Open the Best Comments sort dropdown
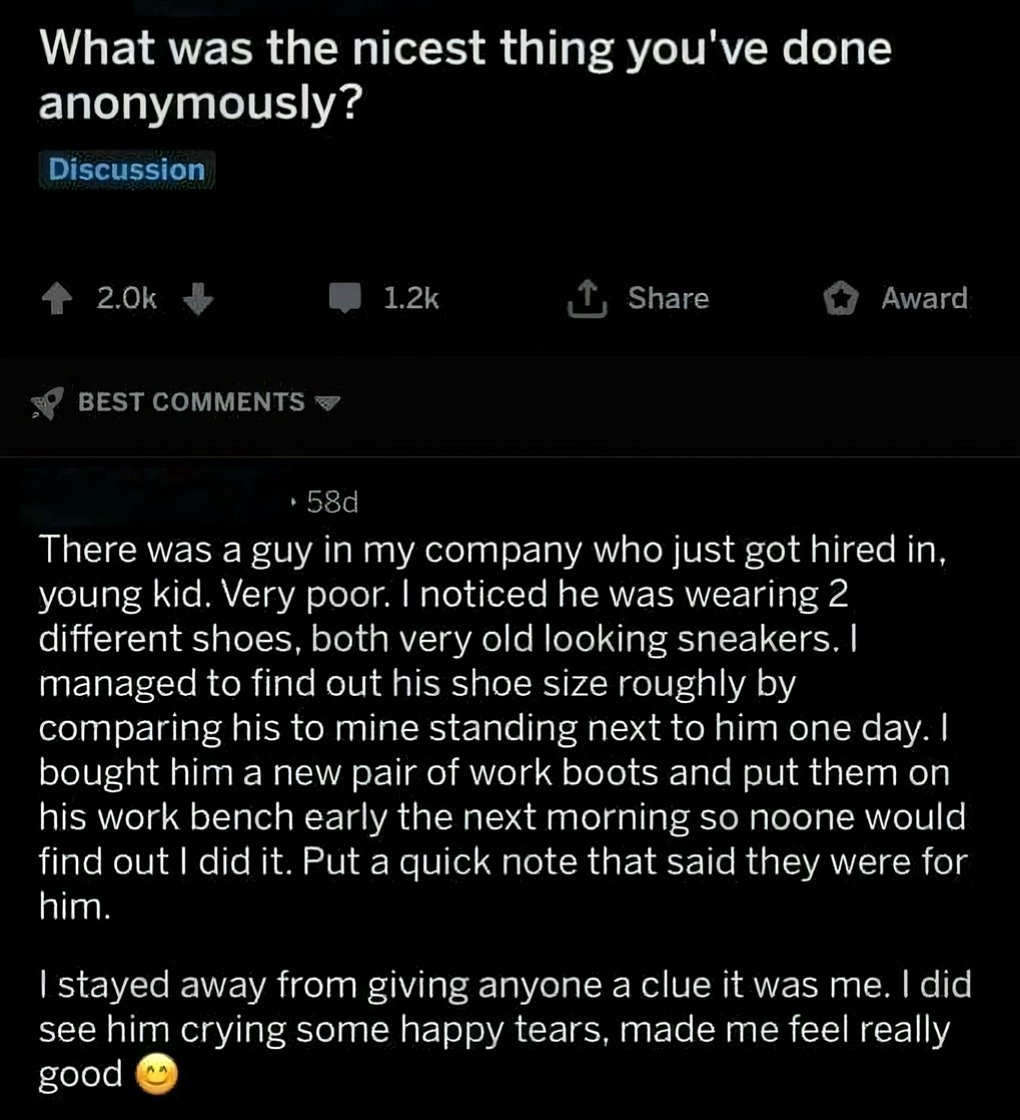This screenshot has width=1020, height=1120. click(190, 402)
